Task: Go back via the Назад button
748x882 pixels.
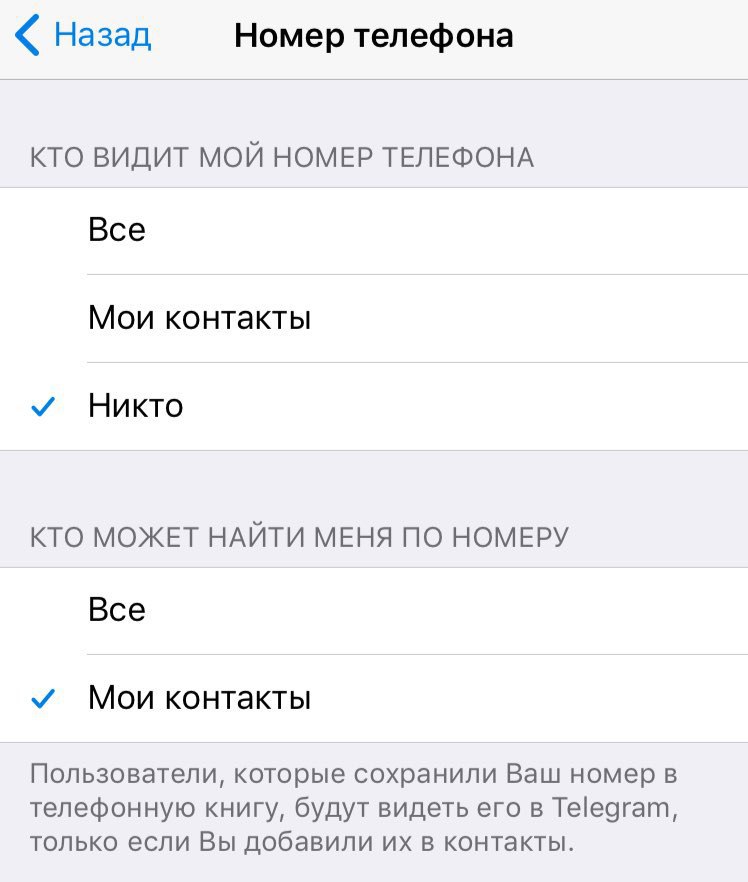Action: pyautogui.click(x=85, y=36)
